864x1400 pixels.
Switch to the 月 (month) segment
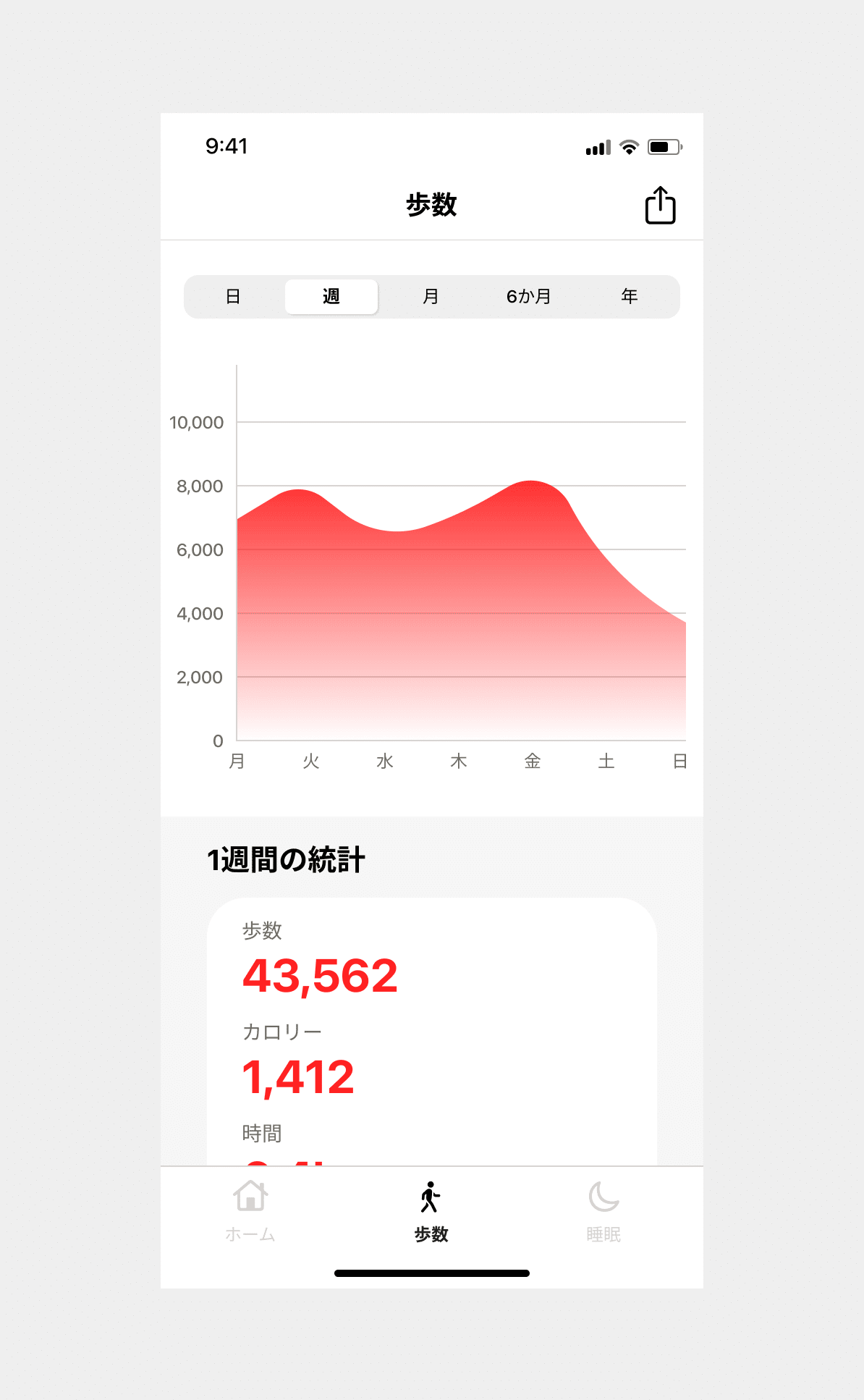point(431,297)
